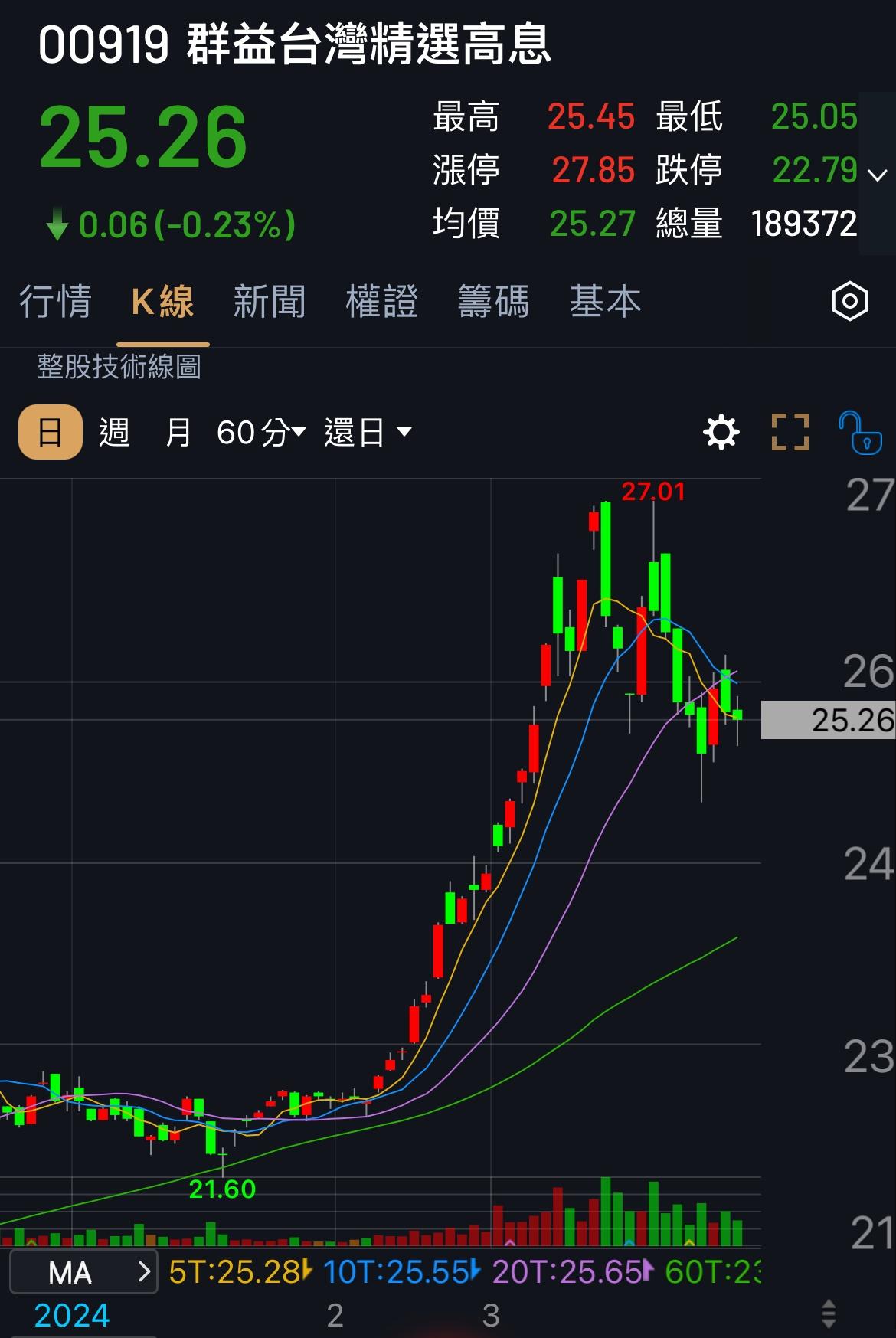Switch chart to 週 period
This screenshot has width=896, height=1338.
[x=114, y=433]
